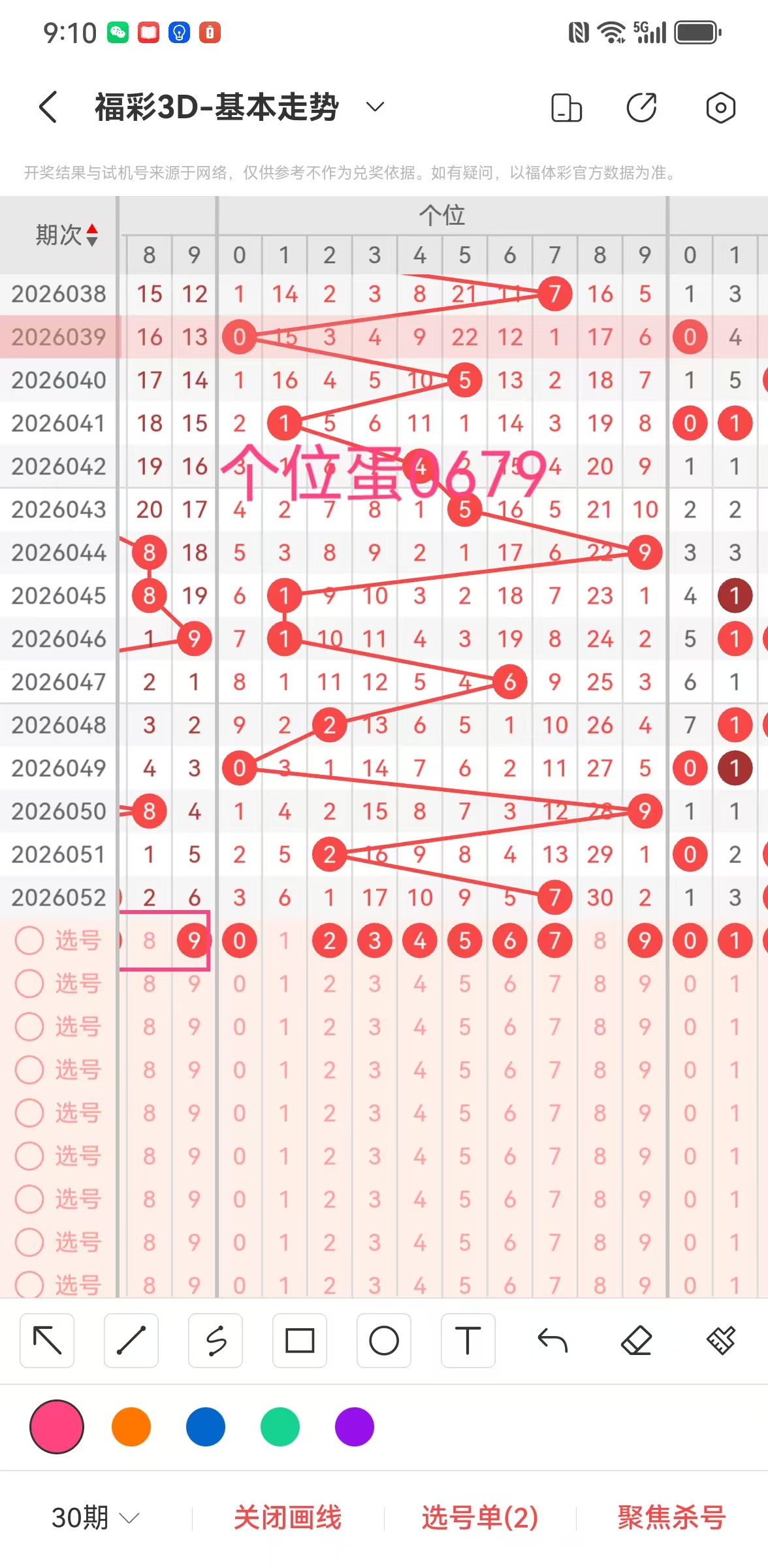This screenshot has width=768, height=1568.
Task: Open chart settings hexagon icon
Action: (x=720, y=108)
